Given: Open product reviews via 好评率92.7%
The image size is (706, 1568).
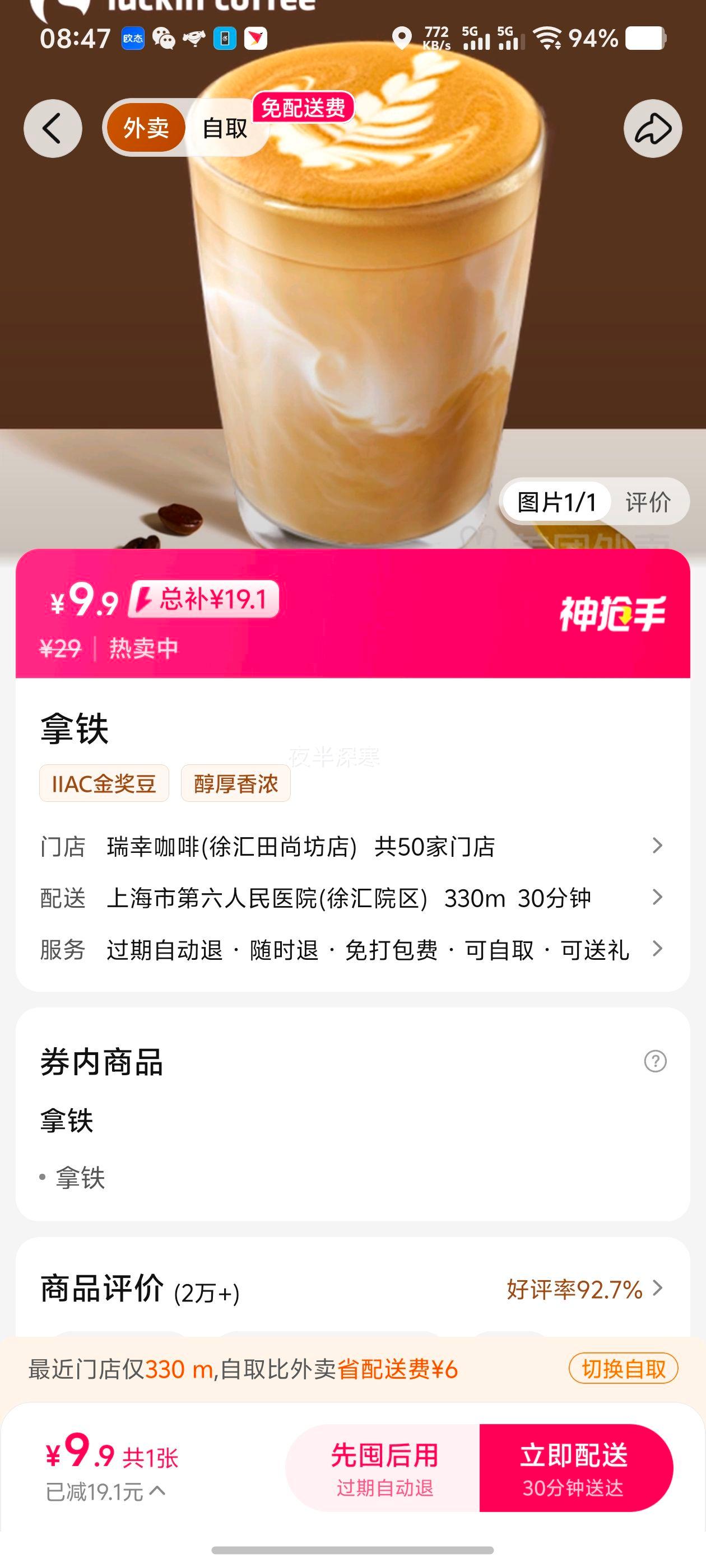Looking at the screenshot, I should 584,1290.
